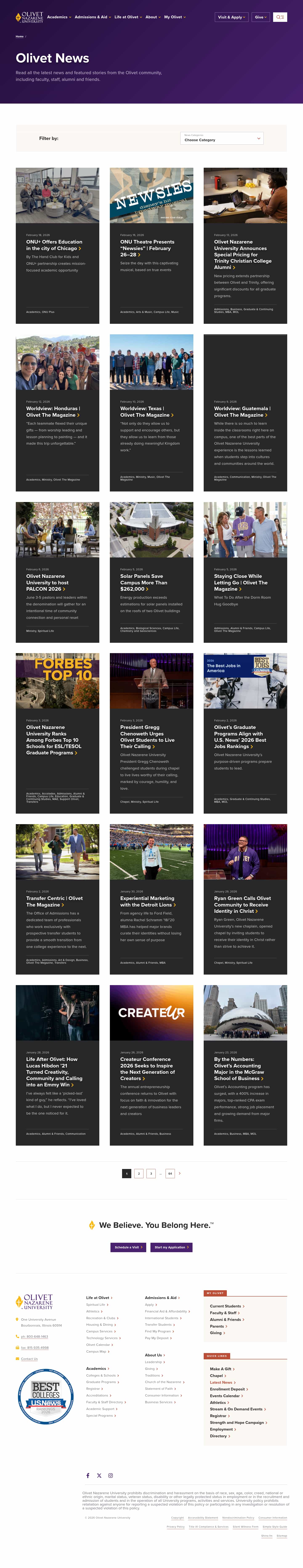The width and height of the screenshot is (303, 1568).
Task: Open the Privacy Policy link
Action: [175, 1527]
